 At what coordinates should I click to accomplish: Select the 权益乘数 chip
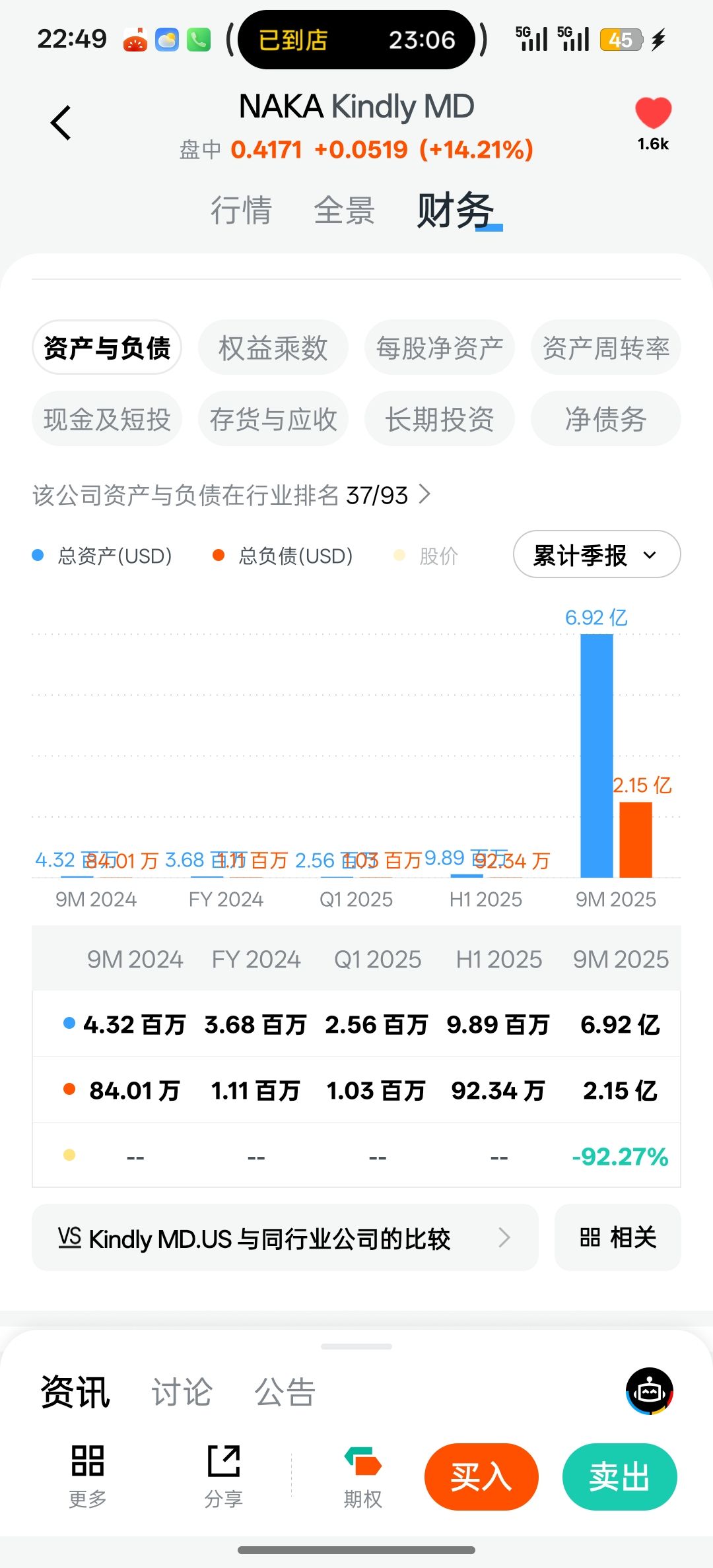coord(273,348)
